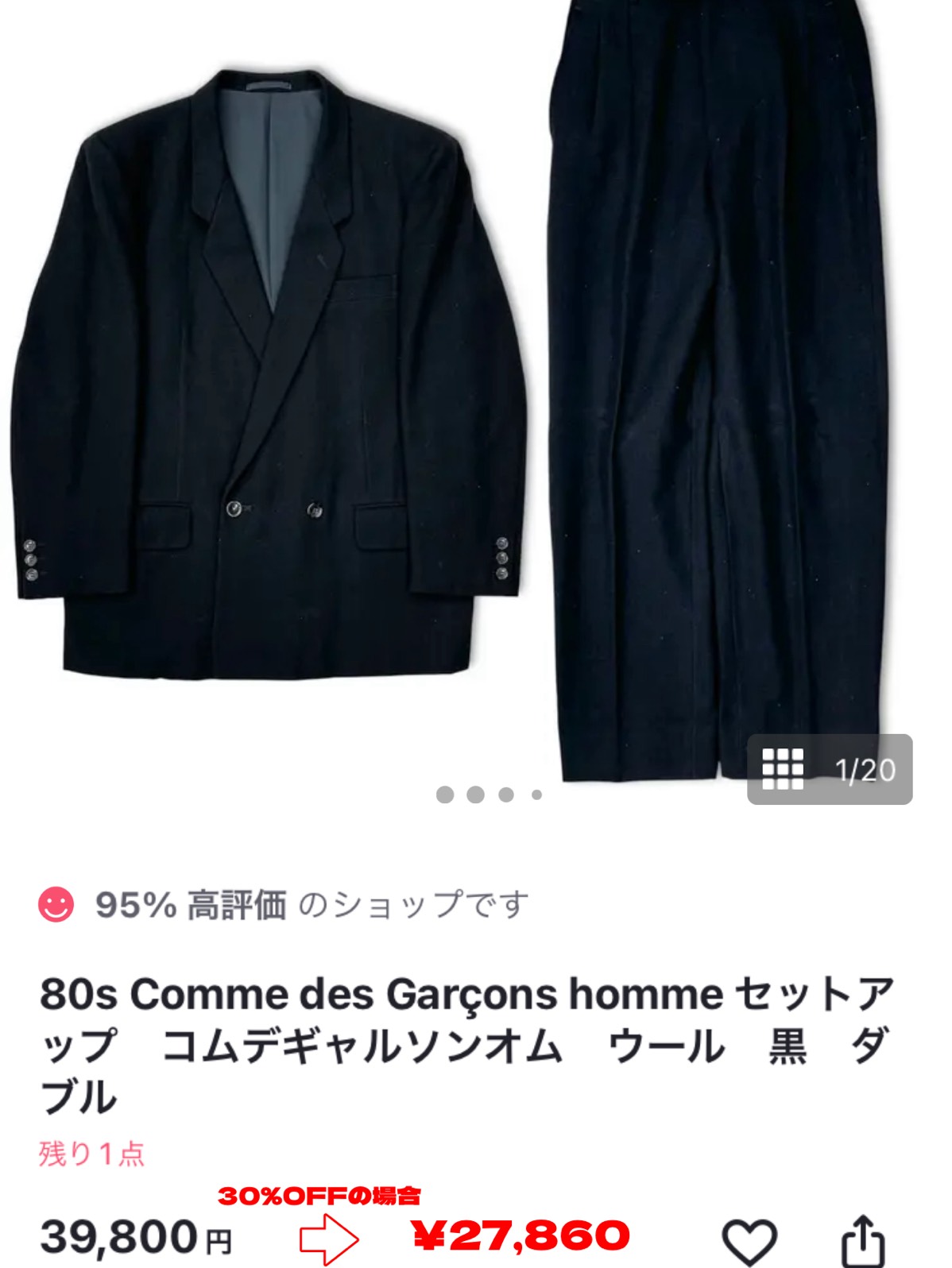This screenshot has width=952, height=1268.
Task: Like this Comme des Garçons suit listing
Action: [749, 1239]
